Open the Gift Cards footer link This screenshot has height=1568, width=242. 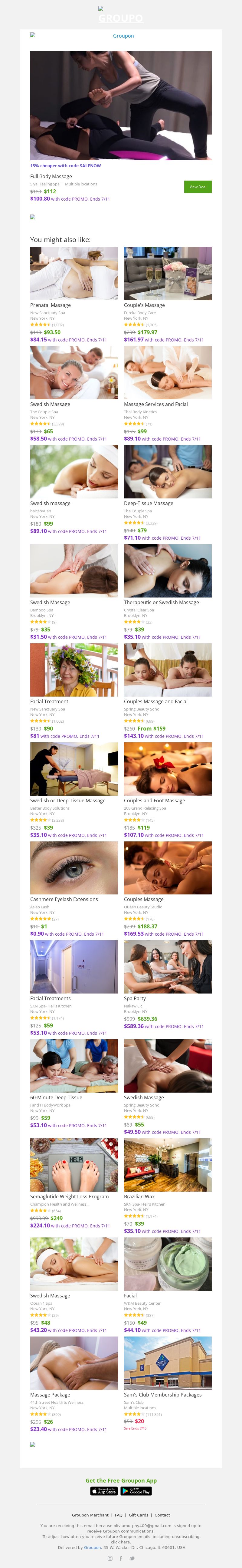point(138,1515)
